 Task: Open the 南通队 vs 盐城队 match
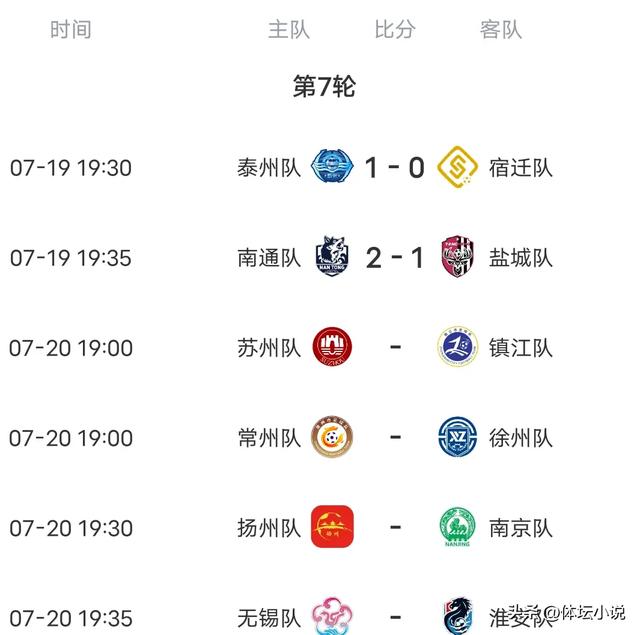[x=394, y=258]
